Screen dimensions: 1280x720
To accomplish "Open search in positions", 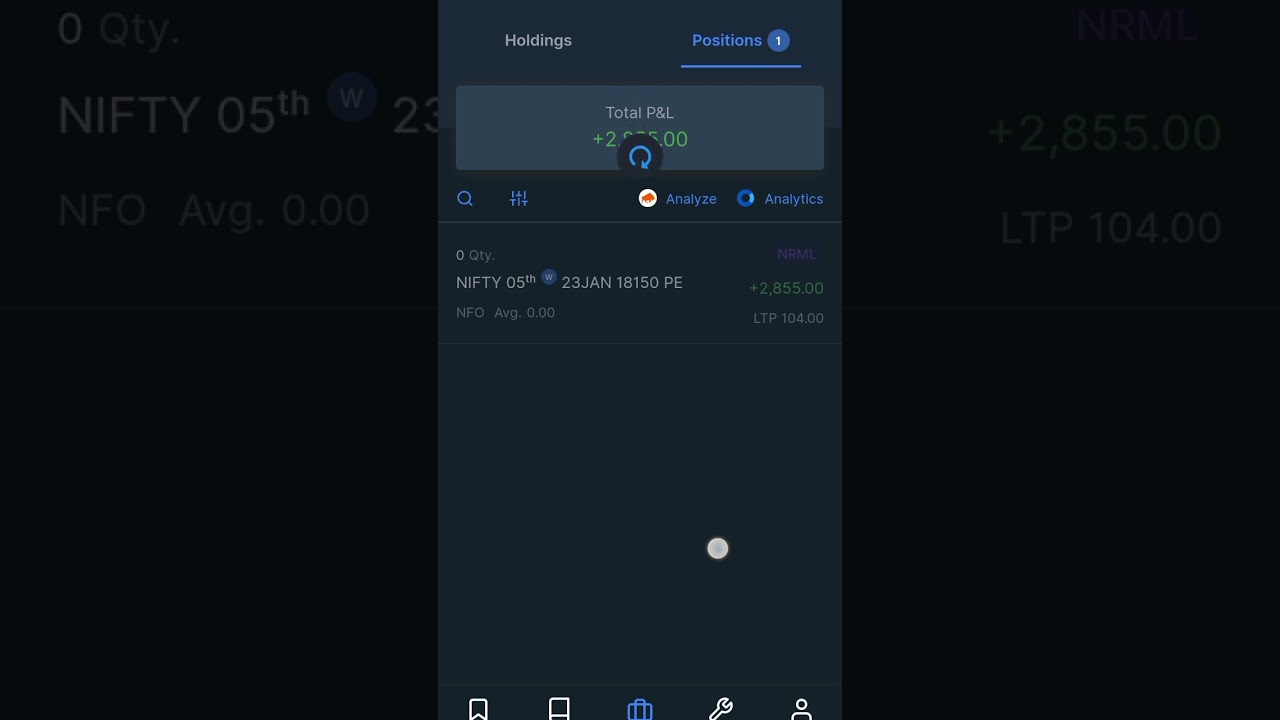I will pyautogui.click(x=465, y=199).
